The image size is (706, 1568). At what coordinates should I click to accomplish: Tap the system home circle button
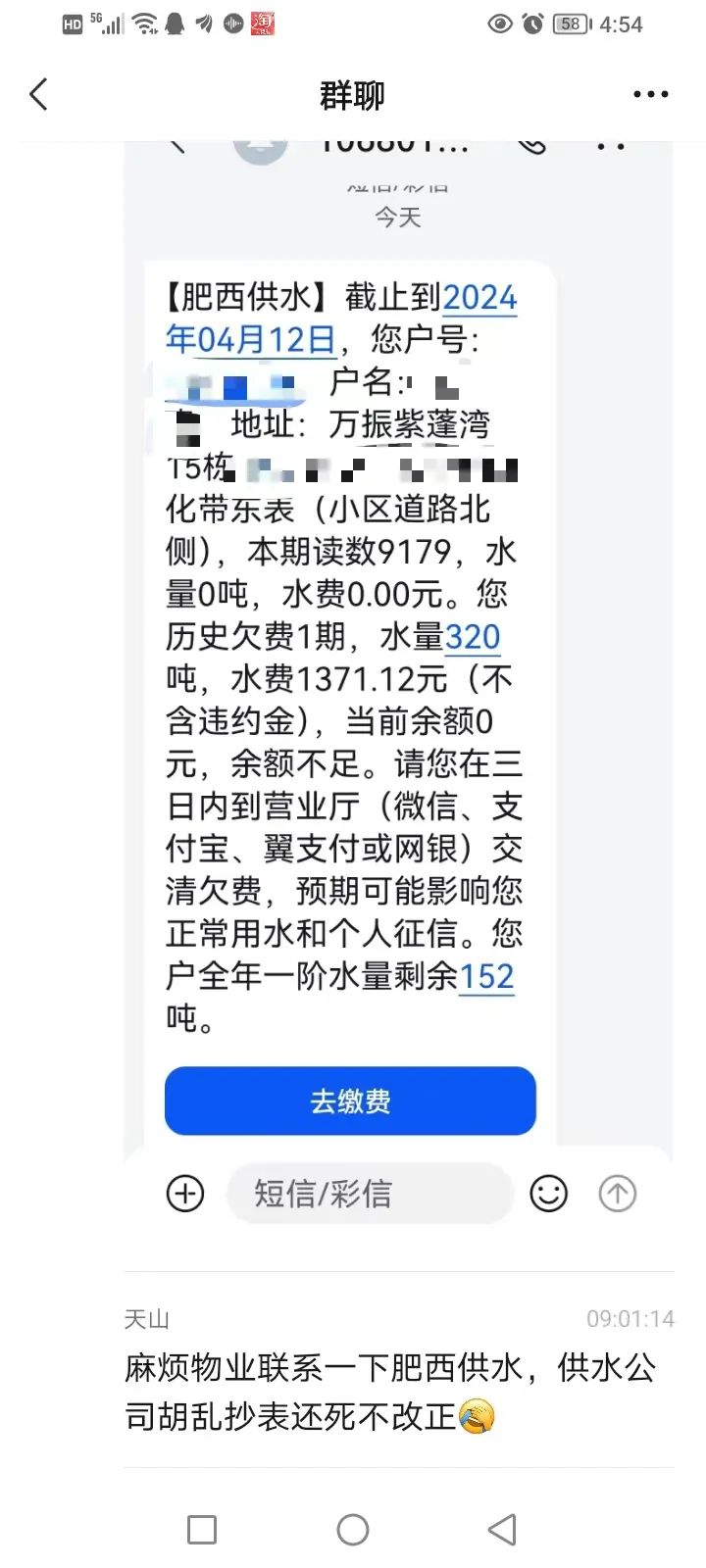[x=353, y=1529]
